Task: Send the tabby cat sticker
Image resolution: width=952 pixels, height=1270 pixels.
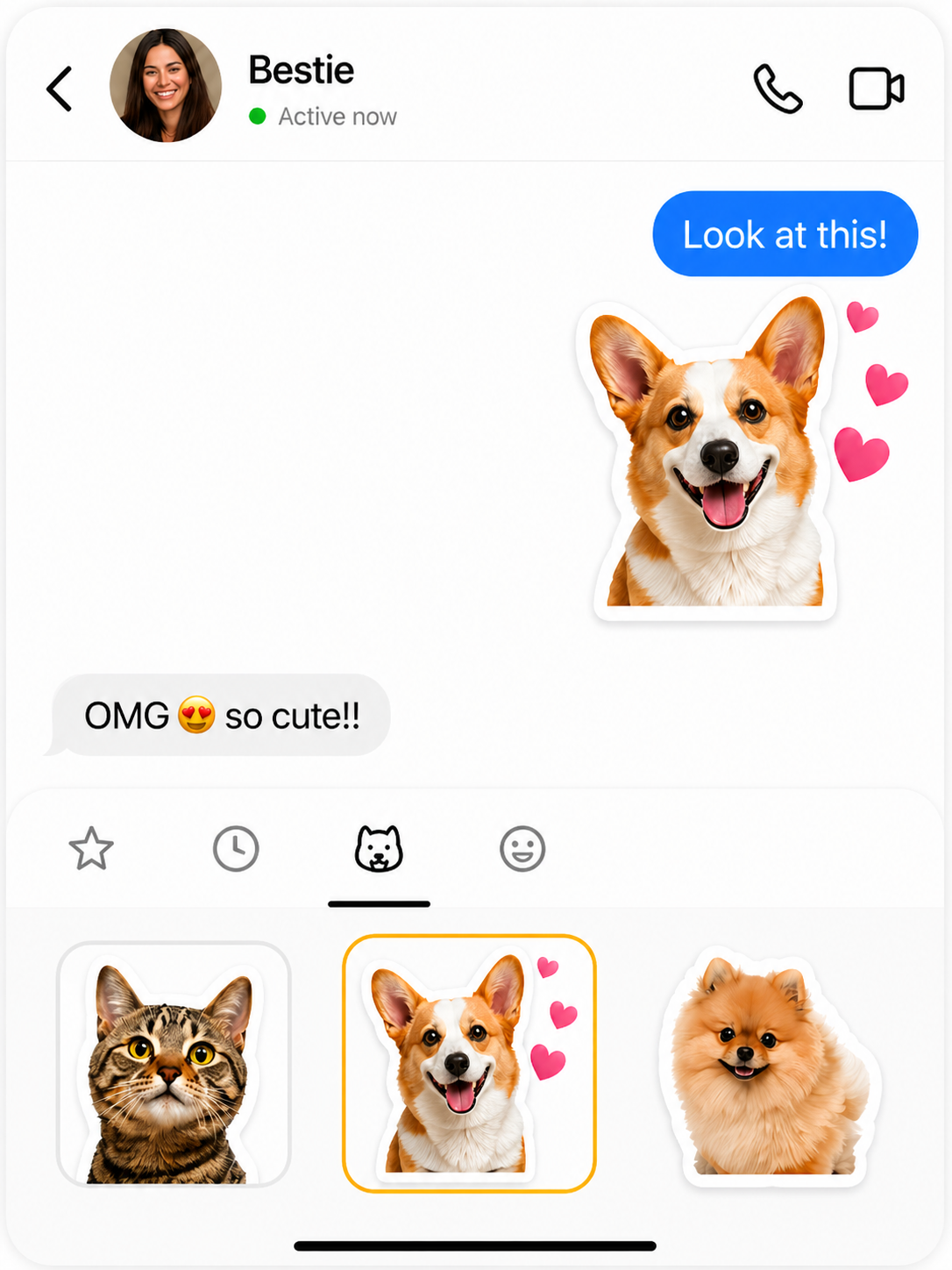Action: (x=174, y=1064)
